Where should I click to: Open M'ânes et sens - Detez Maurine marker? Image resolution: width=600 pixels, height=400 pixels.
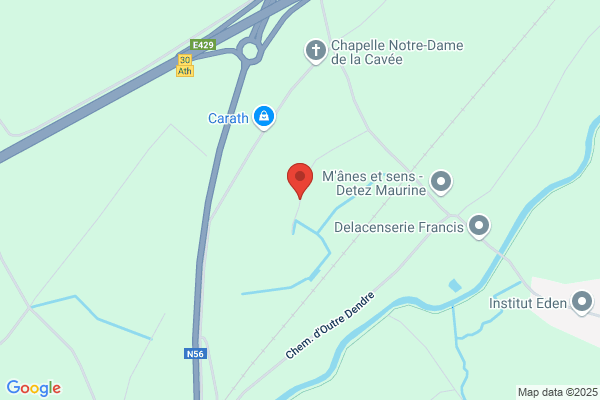point(442,182)
